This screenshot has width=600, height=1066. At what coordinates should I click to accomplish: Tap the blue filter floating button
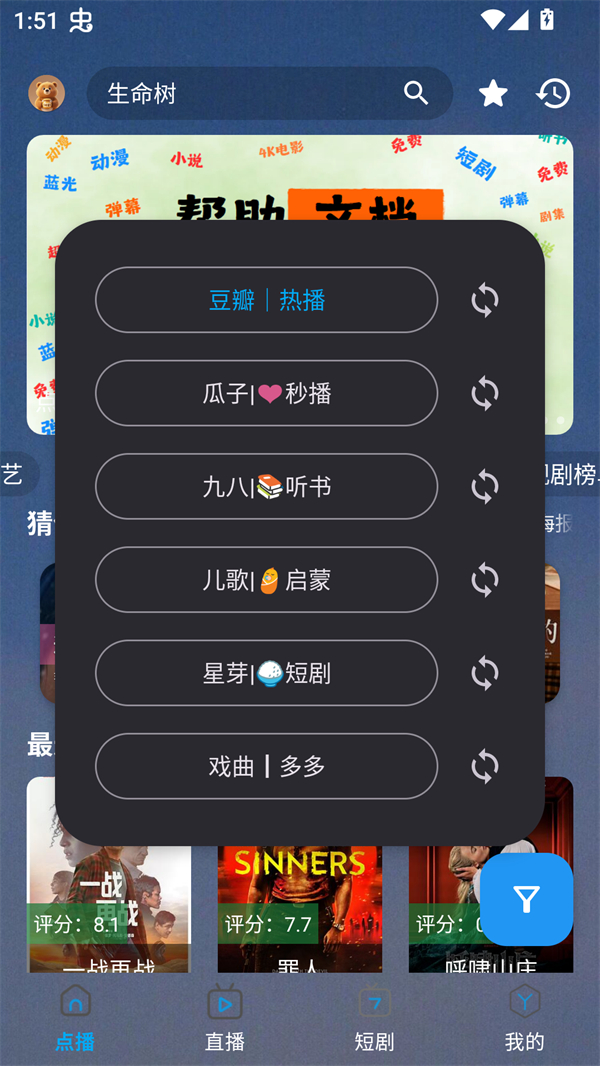click(526, 900)
